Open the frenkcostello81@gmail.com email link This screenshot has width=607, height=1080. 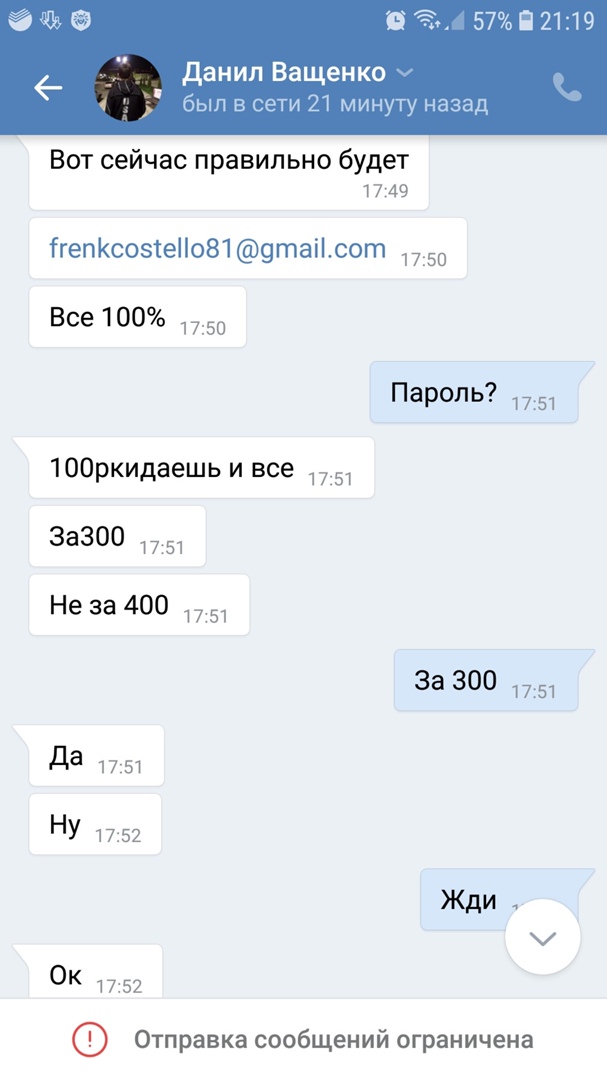[x=218, y=249]
